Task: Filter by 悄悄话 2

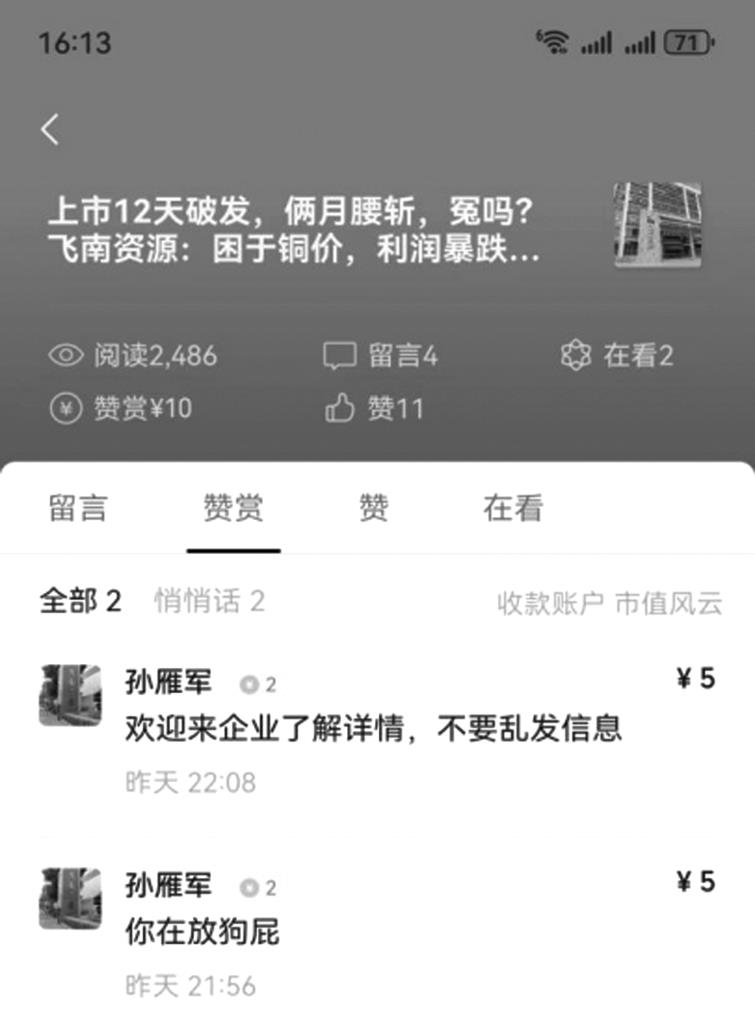Action: pos(209,601)
